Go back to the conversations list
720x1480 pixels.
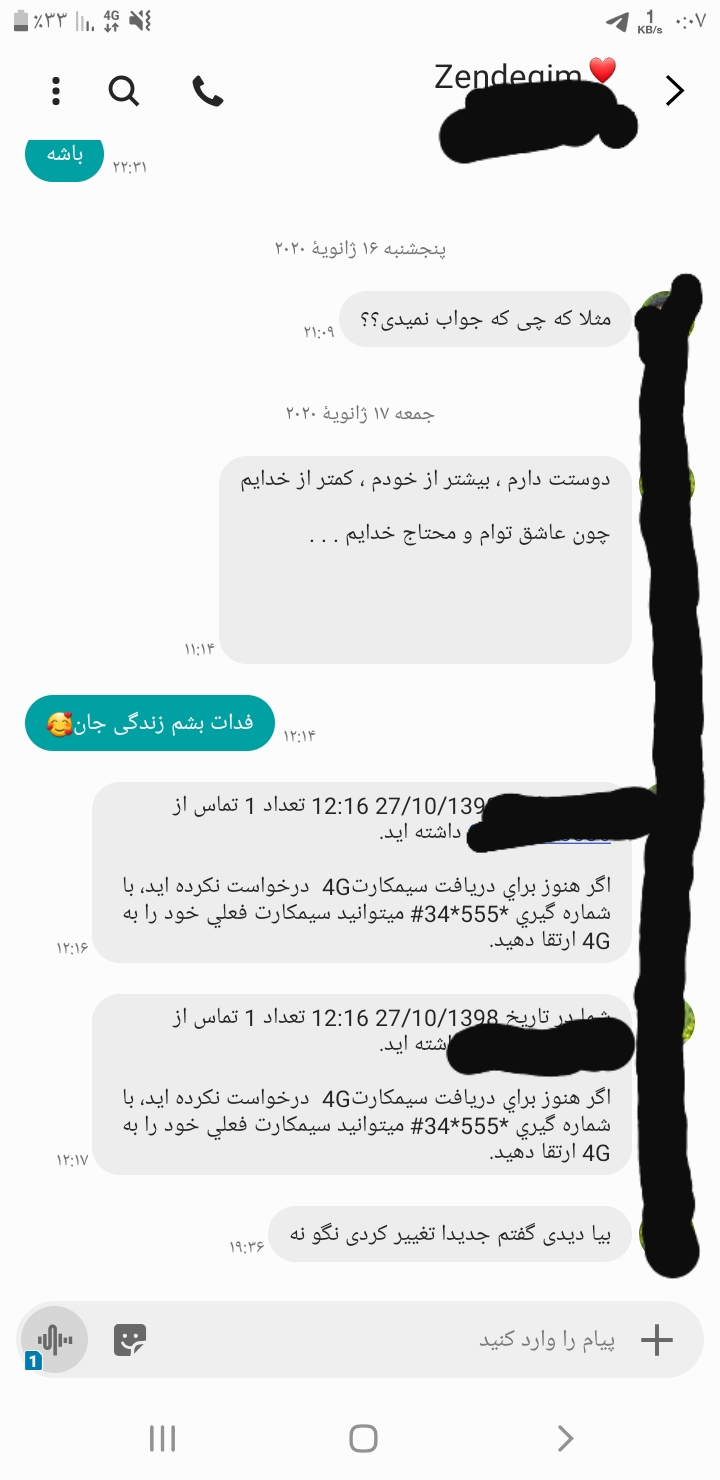[x=675, y=91]
